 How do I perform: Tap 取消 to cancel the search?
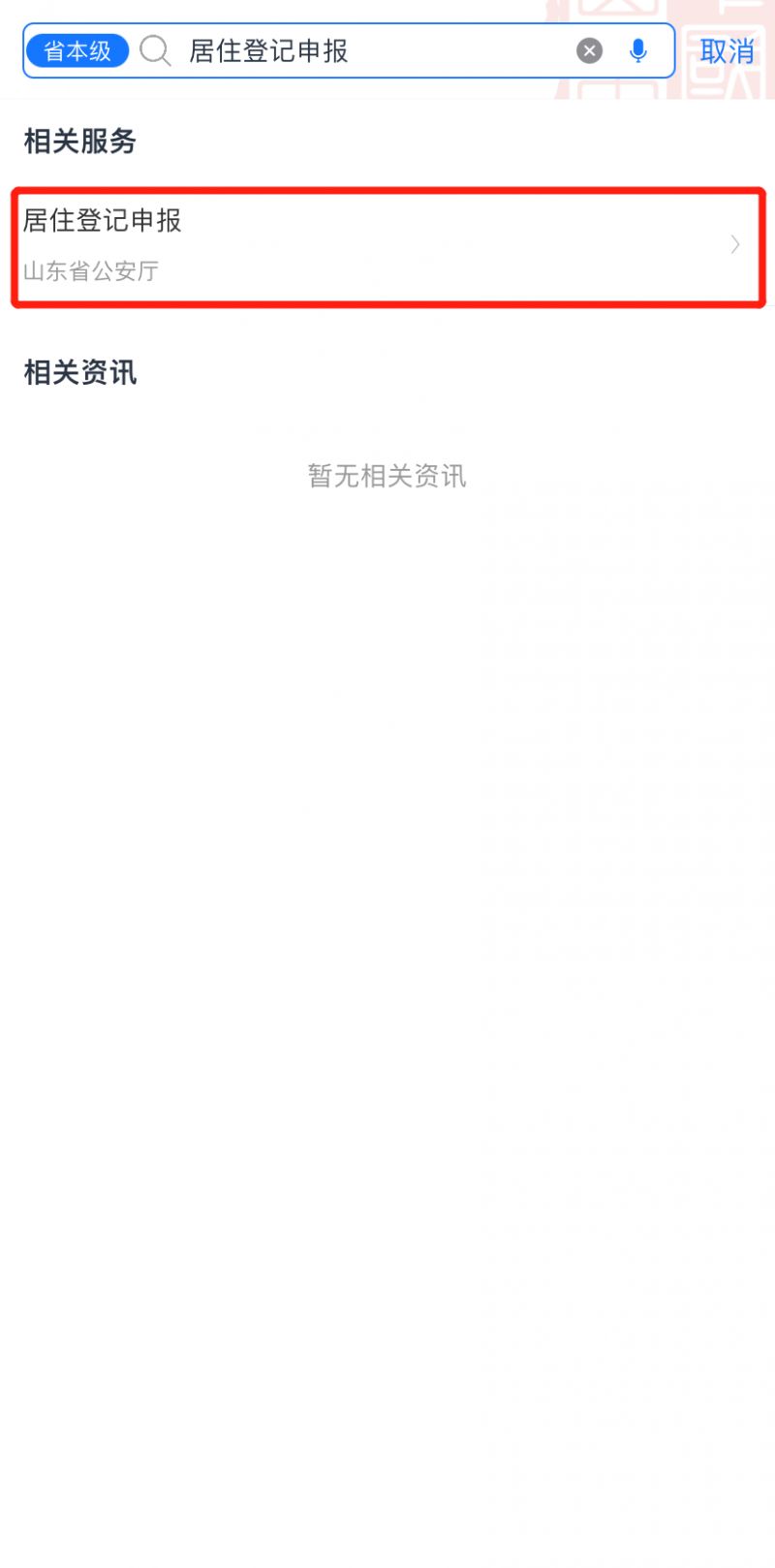pos(727,51)
